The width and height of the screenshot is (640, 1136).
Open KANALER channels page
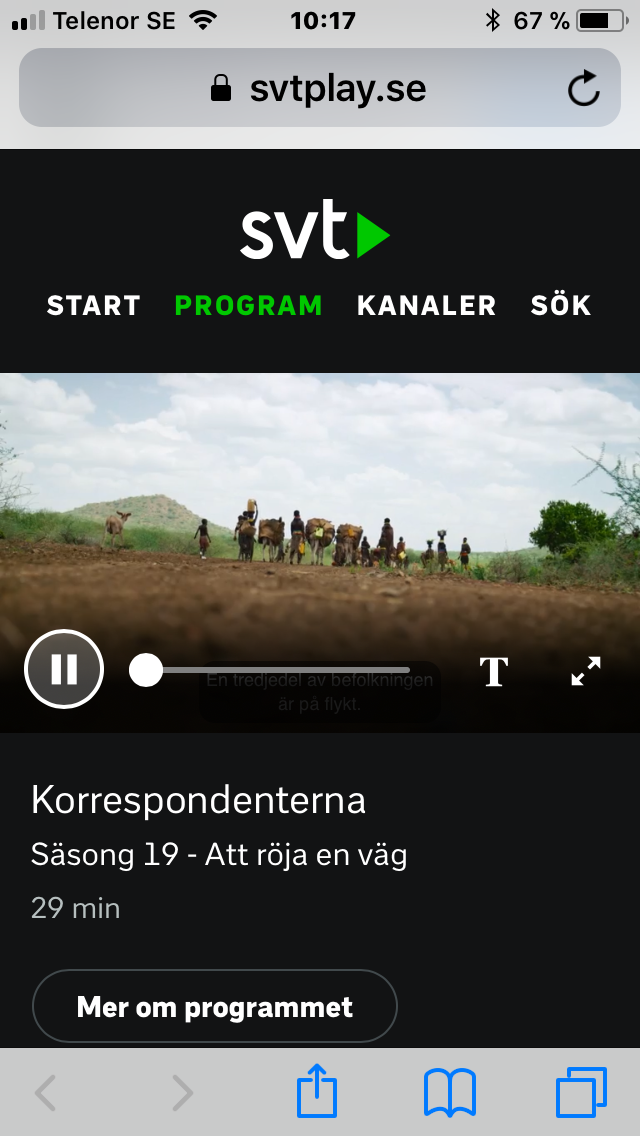tap(426, 306)
